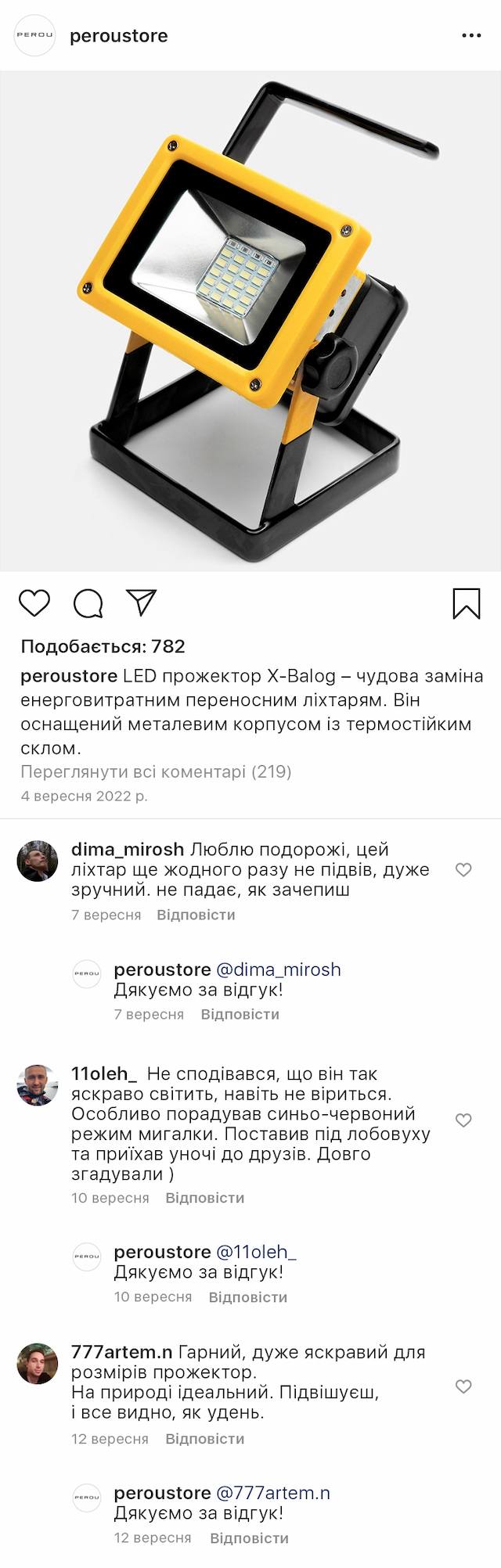
Task: Open the comment bubble icon
Action: 88,603
